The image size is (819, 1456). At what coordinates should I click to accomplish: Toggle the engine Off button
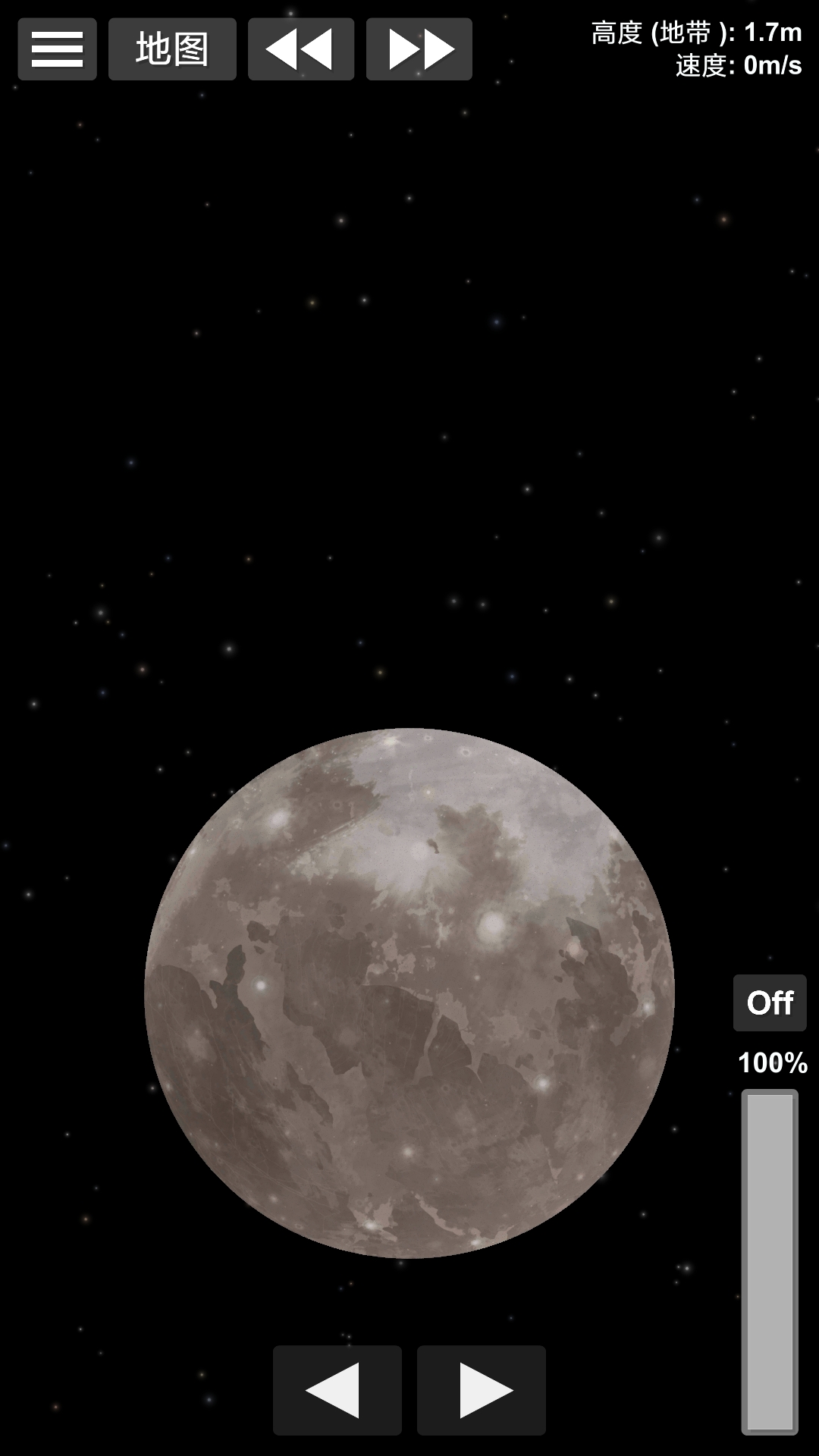pyautogui.click(x=770, y=1003)
